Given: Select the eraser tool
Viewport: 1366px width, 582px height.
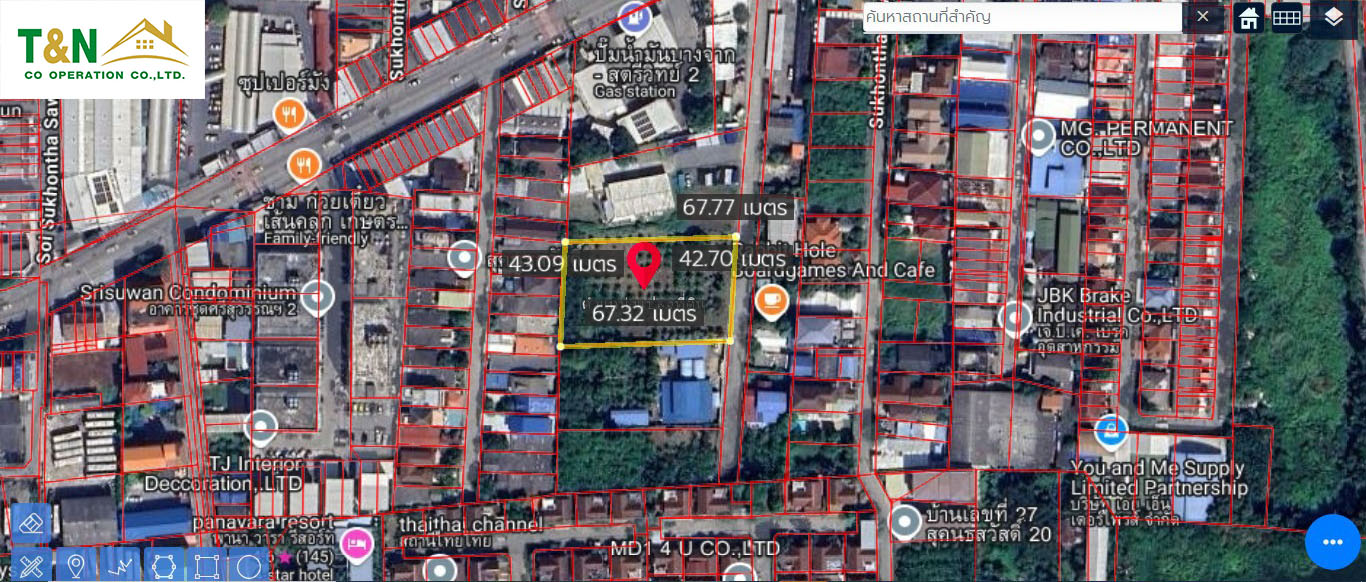Looking at the screenshot, I should pos(30,524).
